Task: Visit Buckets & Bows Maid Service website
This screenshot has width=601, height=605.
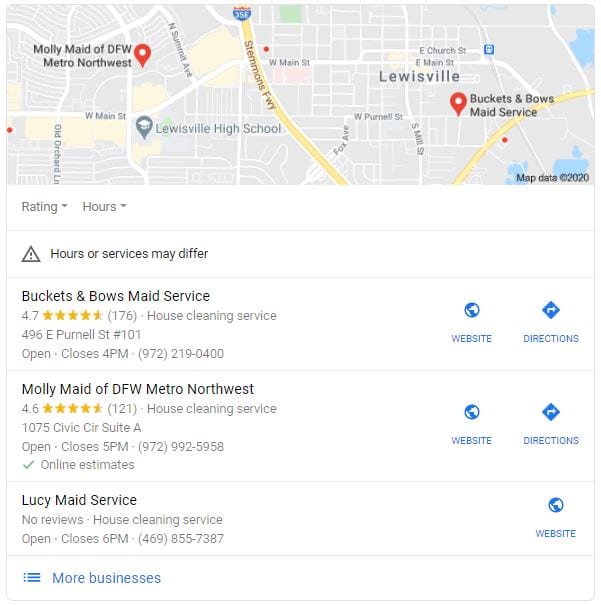Action: coord(471,322)
